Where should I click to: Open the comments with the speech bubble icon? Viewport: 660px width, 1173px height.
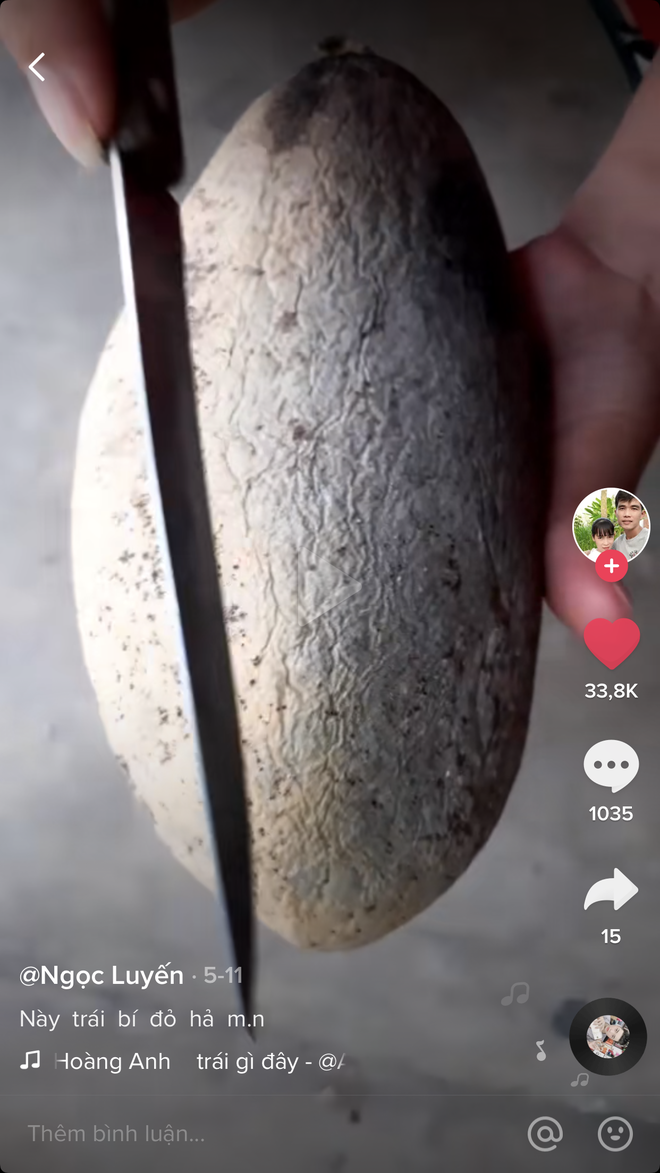coord(611,766)
